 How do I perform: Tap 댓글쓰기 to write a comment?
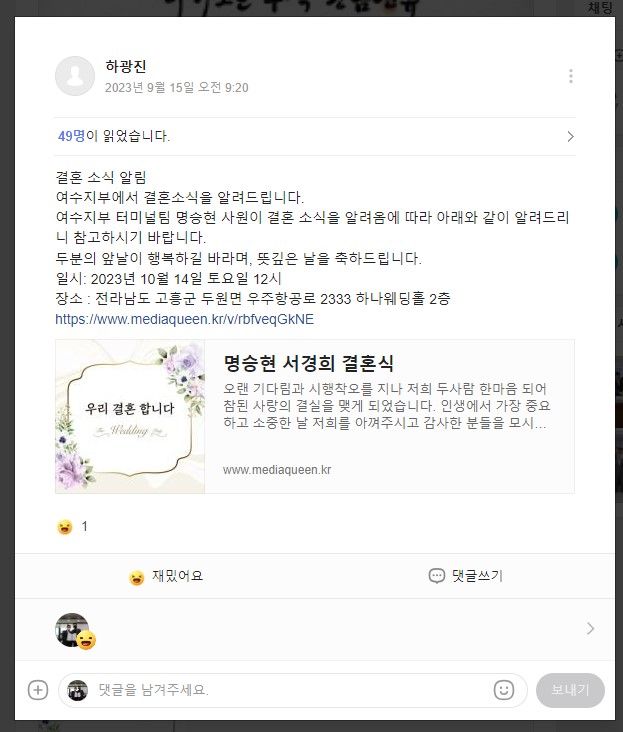click(465, 576)
